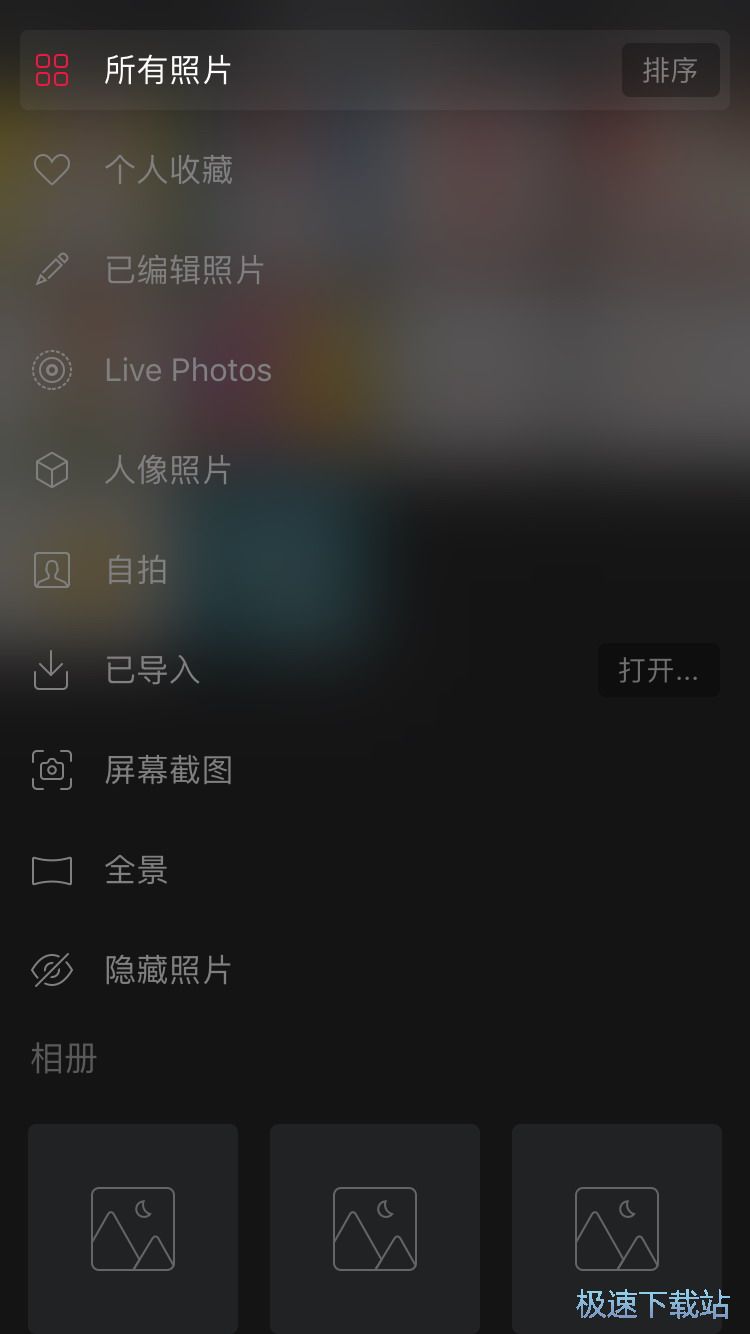Select the pencil icon beside 已编辑照片

(52, 270)
